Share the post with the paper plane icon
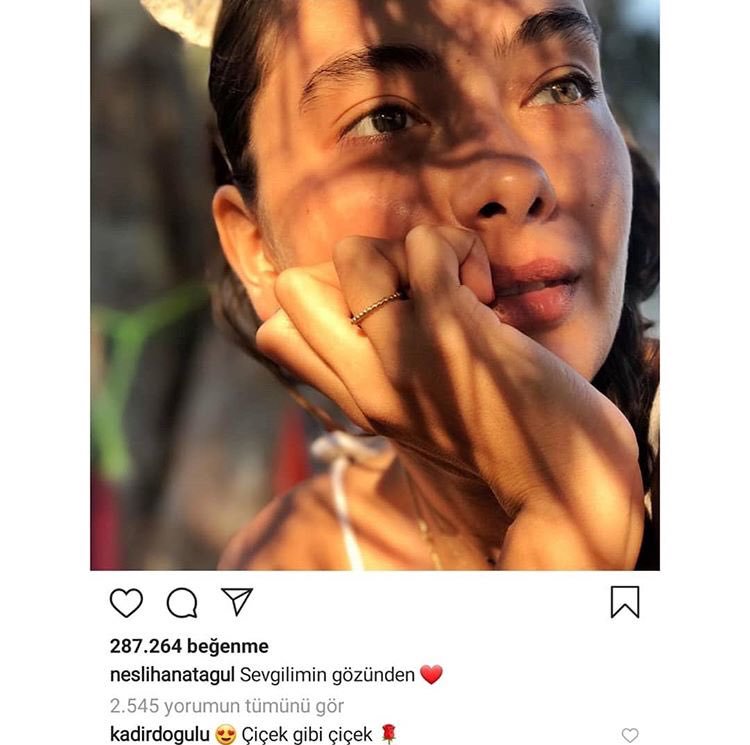Viewport: 750px width, 745px height. (x=237, y=601)
